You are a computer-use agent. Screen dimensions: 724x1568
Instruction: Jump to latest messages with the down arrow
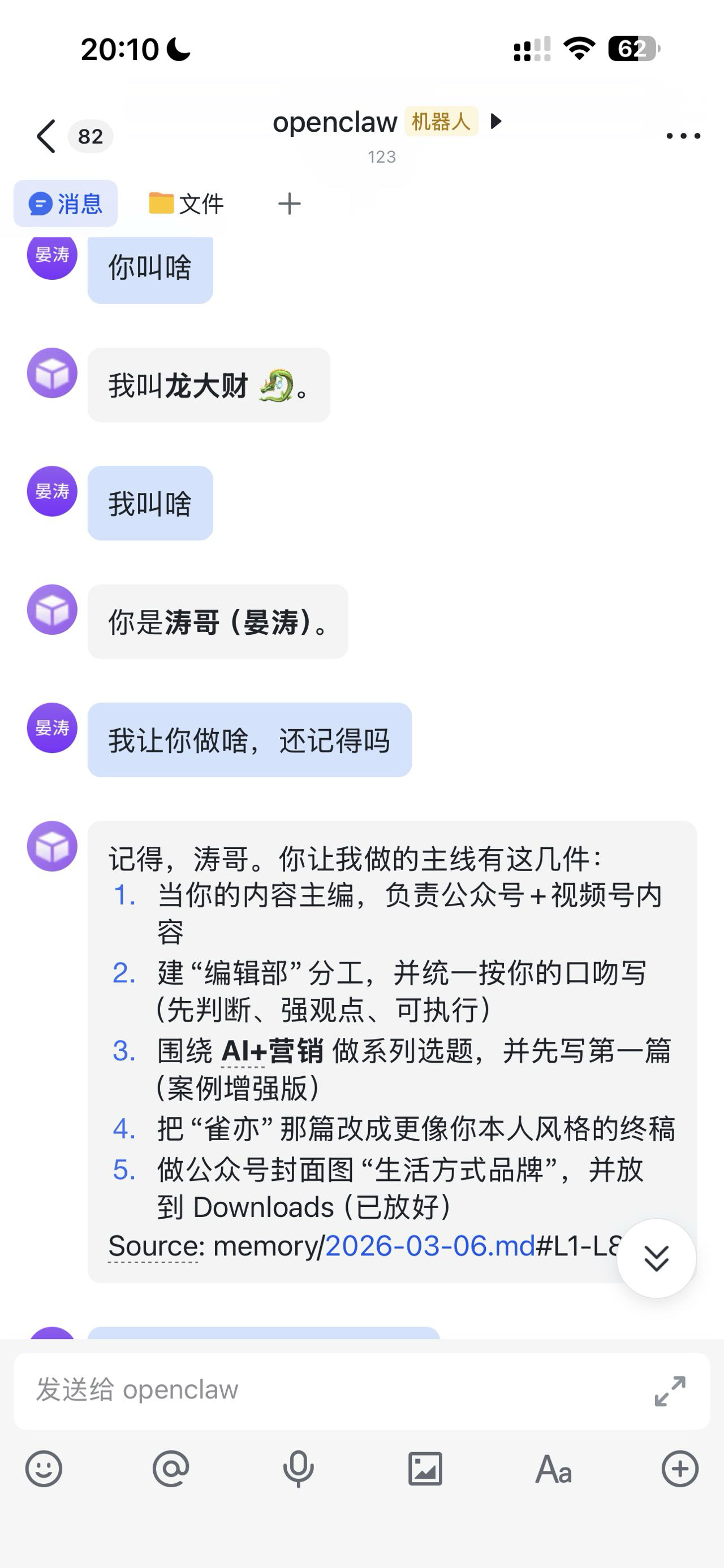click(x=656, y=1258)
